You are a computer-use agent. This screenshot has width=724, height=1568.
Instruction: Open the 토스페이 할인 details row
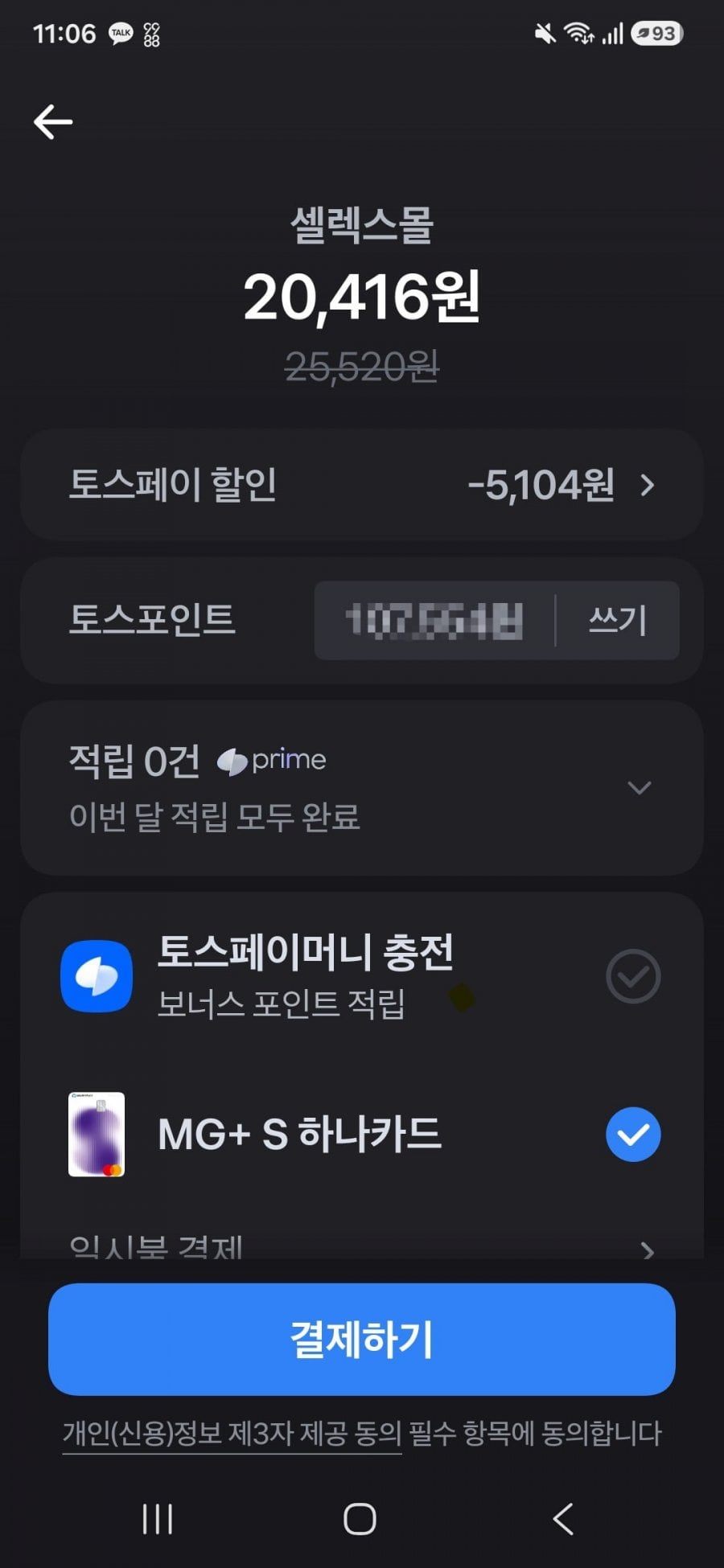[362, 485]
